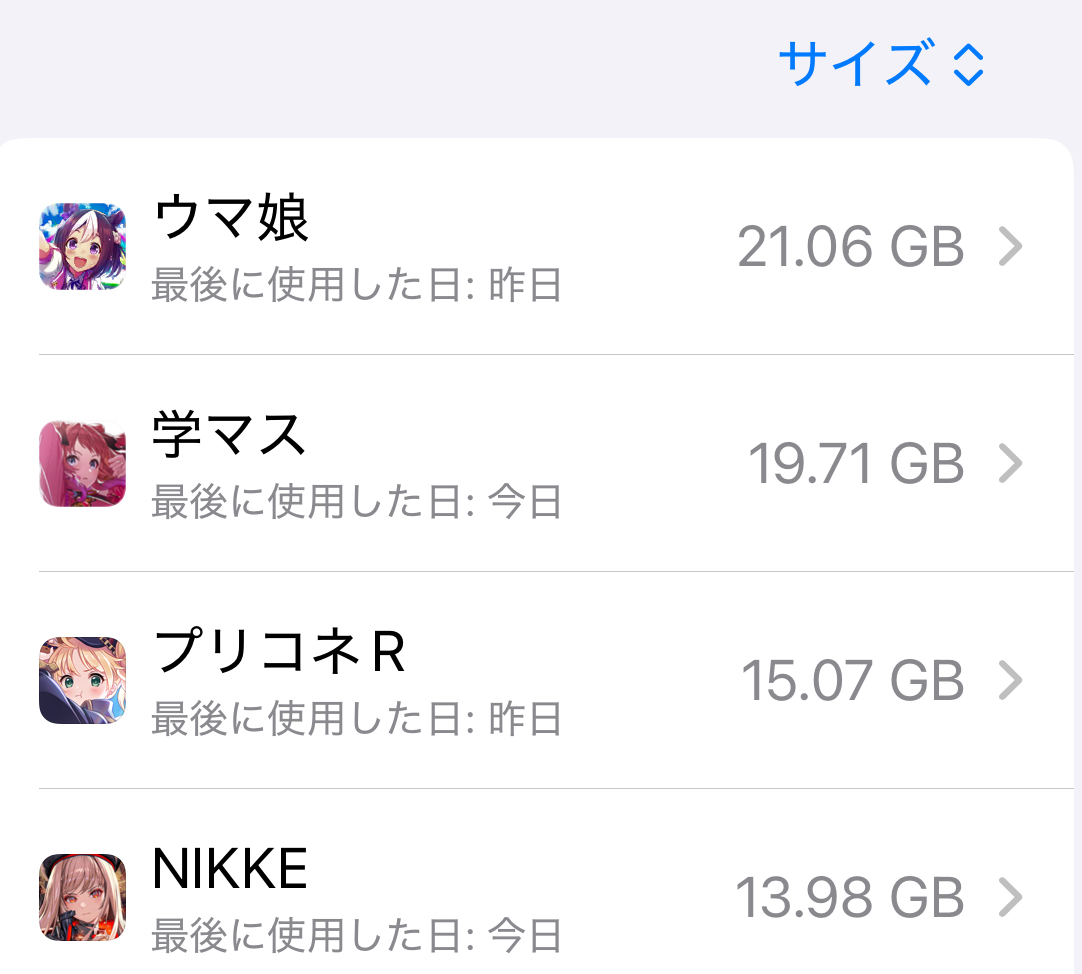The image size is (1082, 974).
Task: Open ウマ娘 storage details
Action: point(540,246)
